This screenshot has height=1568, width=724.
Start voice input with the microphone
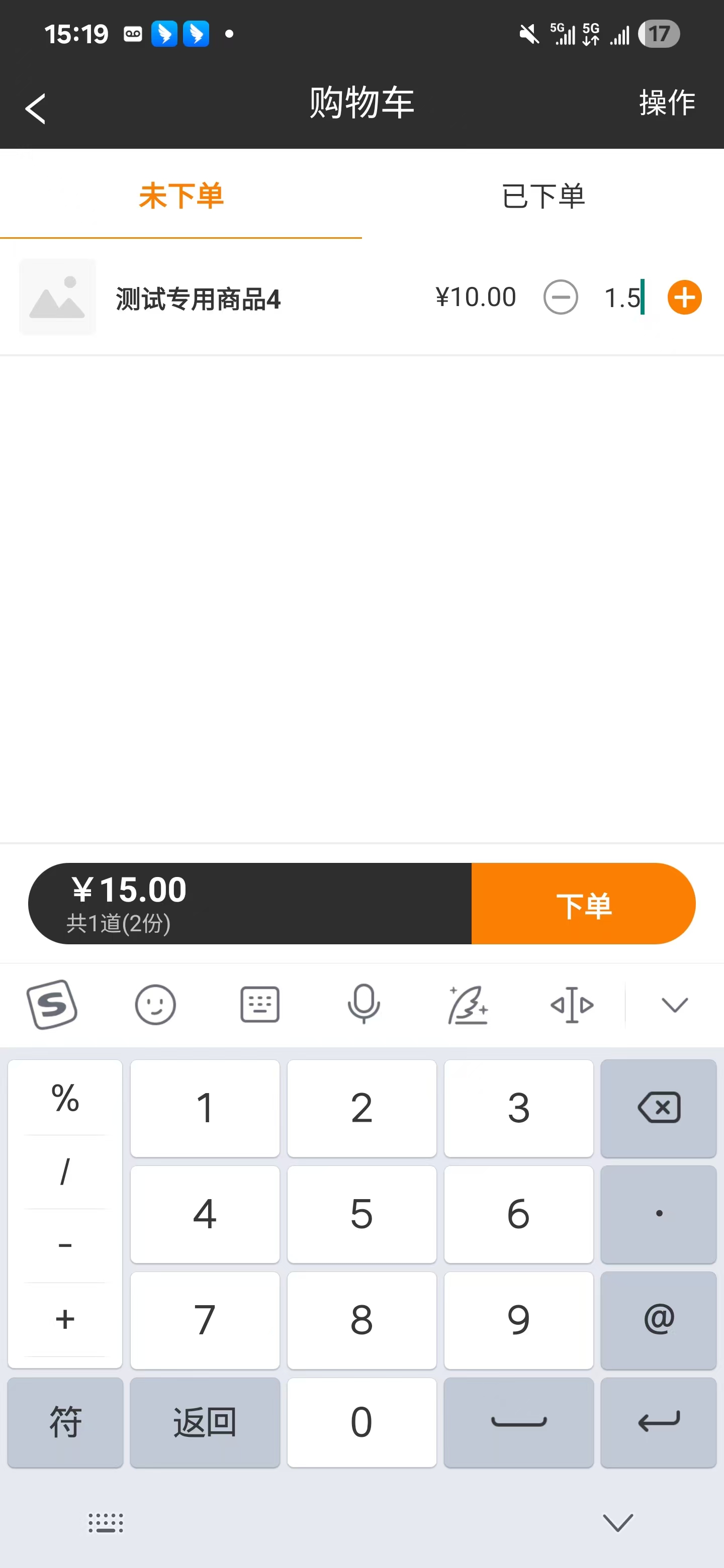point(364,1004)
